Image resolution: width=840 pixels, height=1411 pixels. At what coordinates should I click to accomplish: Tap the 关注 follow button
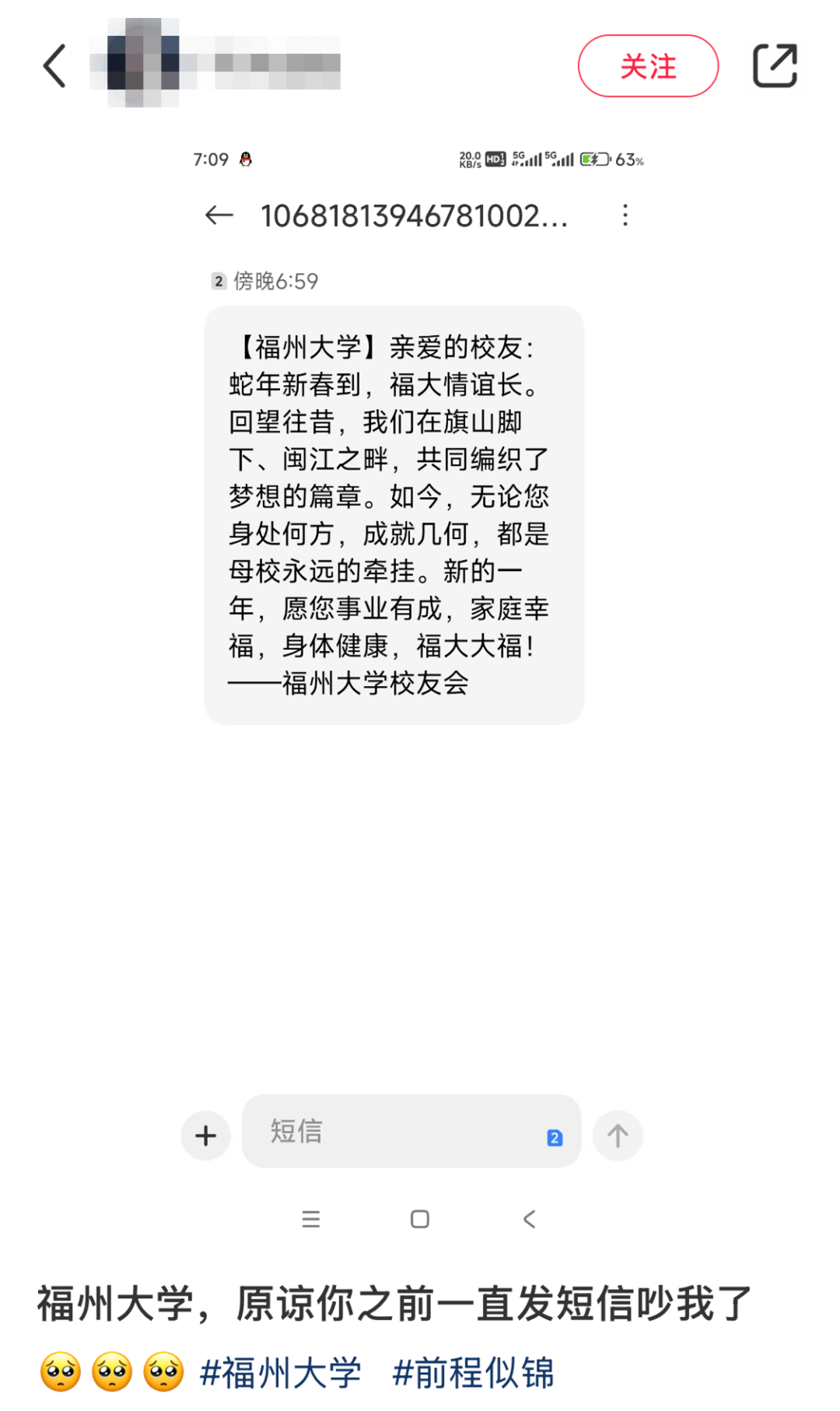pyautogui.click(x=648, y=67)
